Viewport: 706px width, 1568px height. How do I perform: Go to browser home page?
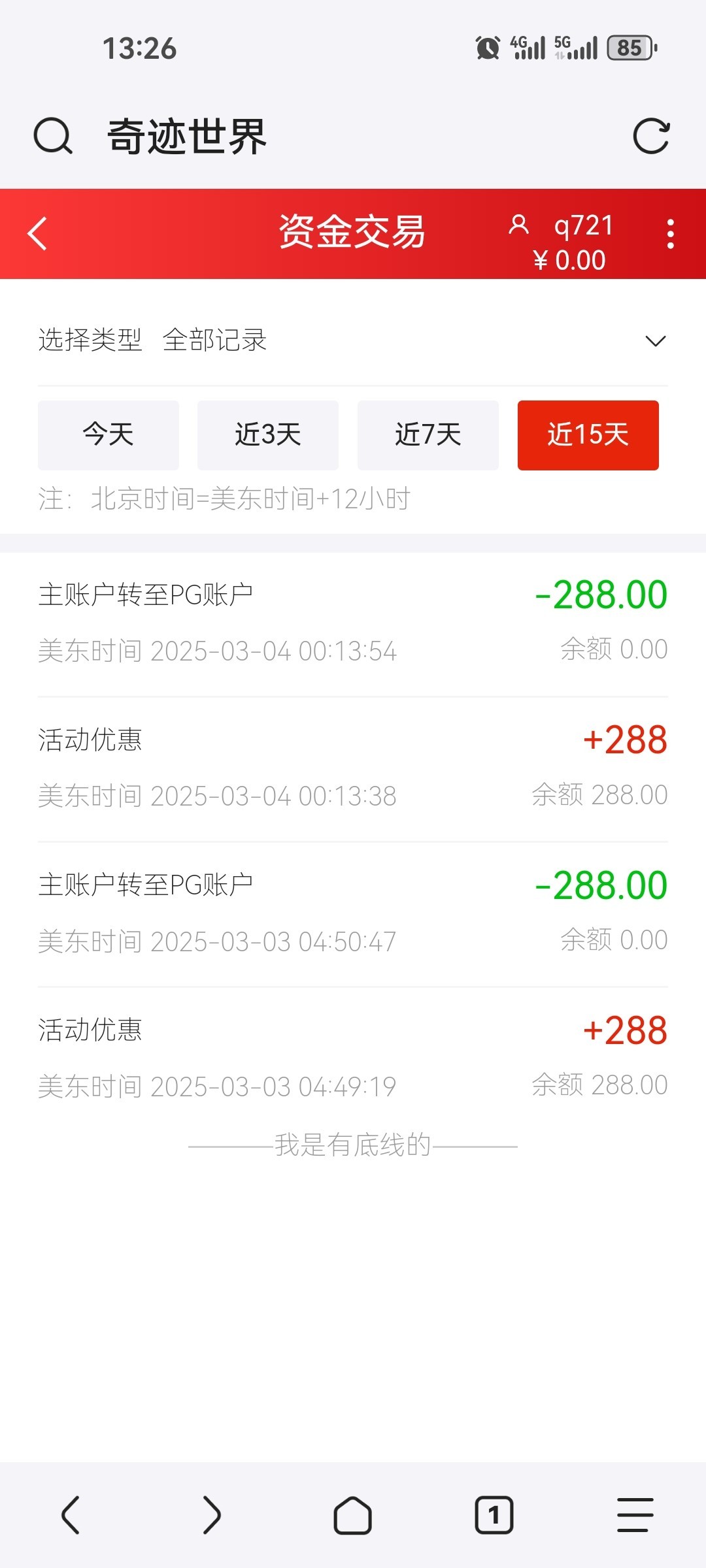[353, 1514]
